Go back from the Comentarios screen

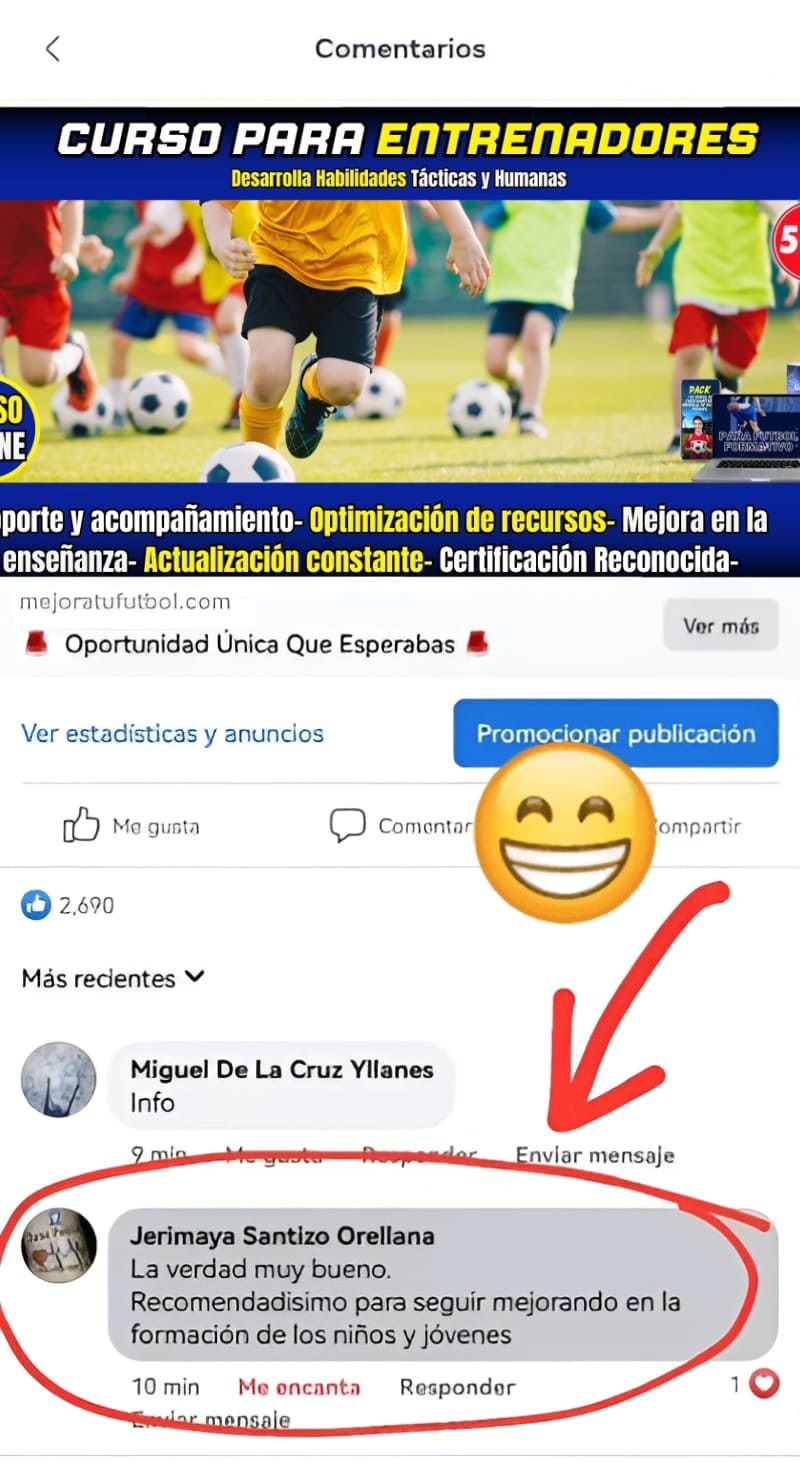(53, 49)
